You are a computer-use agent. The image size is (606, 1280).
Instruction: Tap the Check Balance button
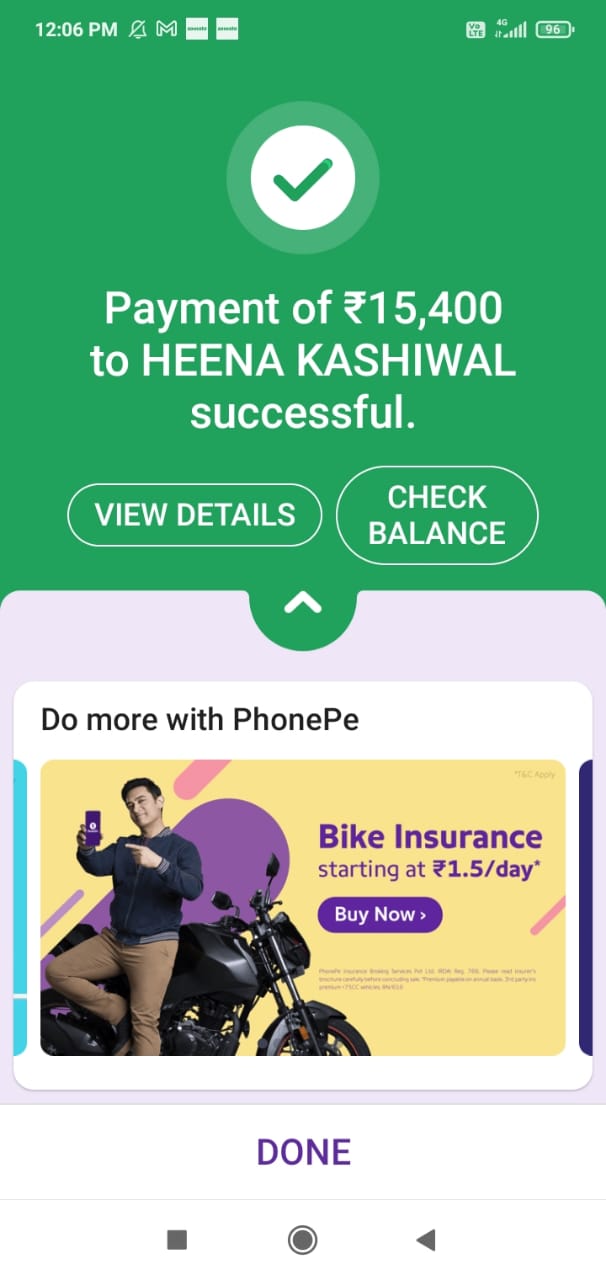click(x=437, y=515)
